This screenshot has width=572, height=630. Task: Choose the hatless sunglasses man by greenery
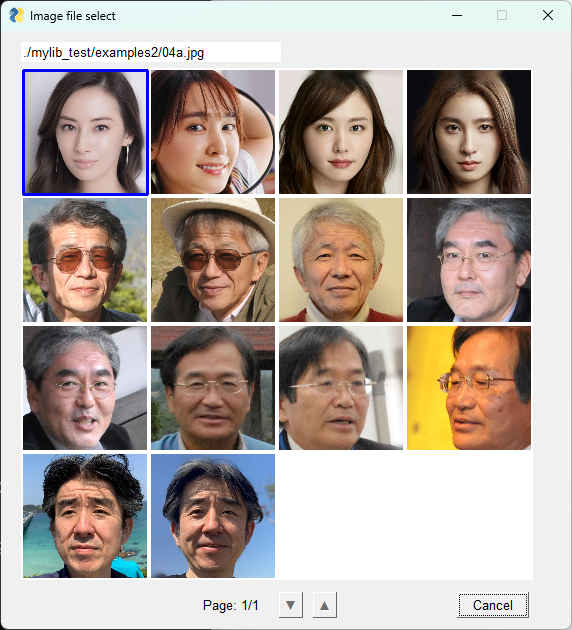85,260
